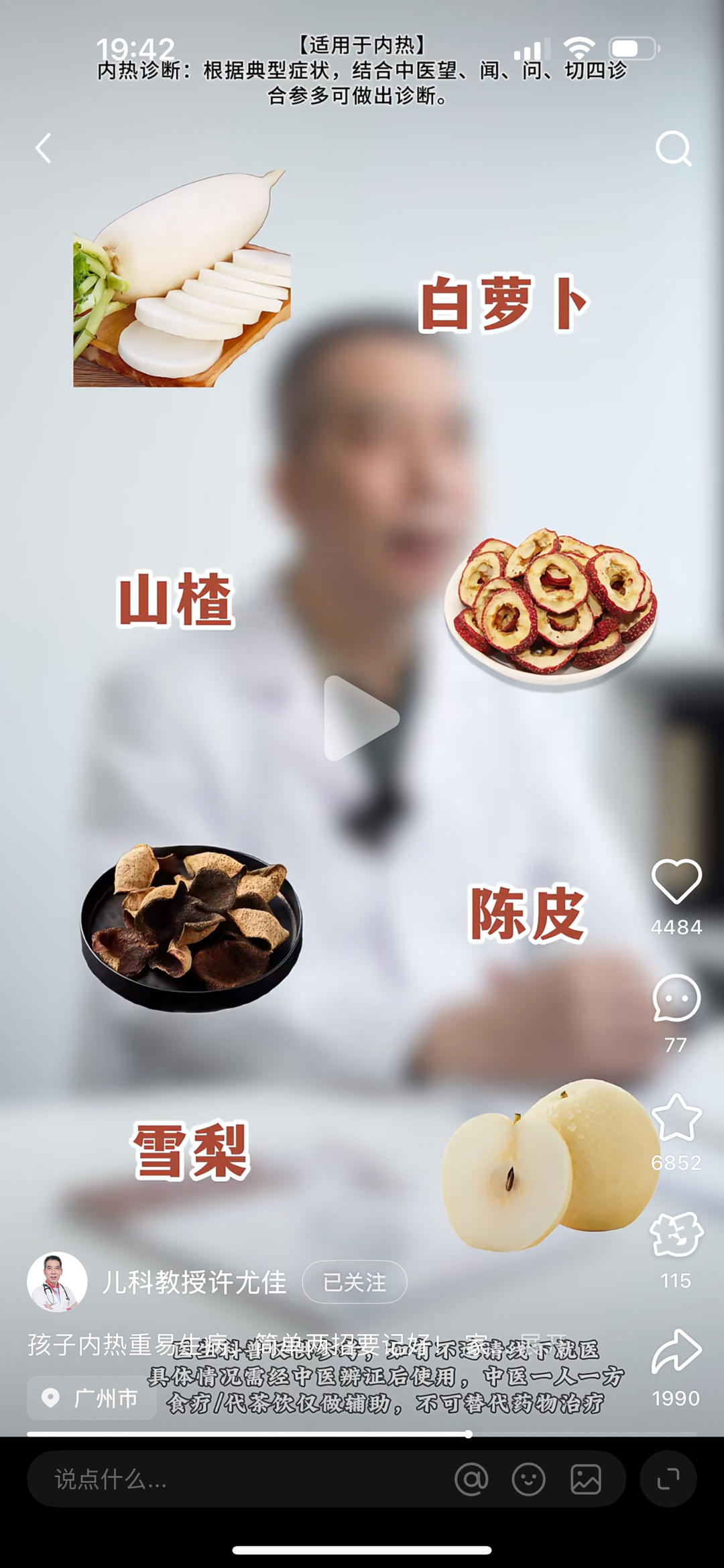Go back using the top-left arrow
This screenshot has width=724, height=1568.
coord(44,148)
